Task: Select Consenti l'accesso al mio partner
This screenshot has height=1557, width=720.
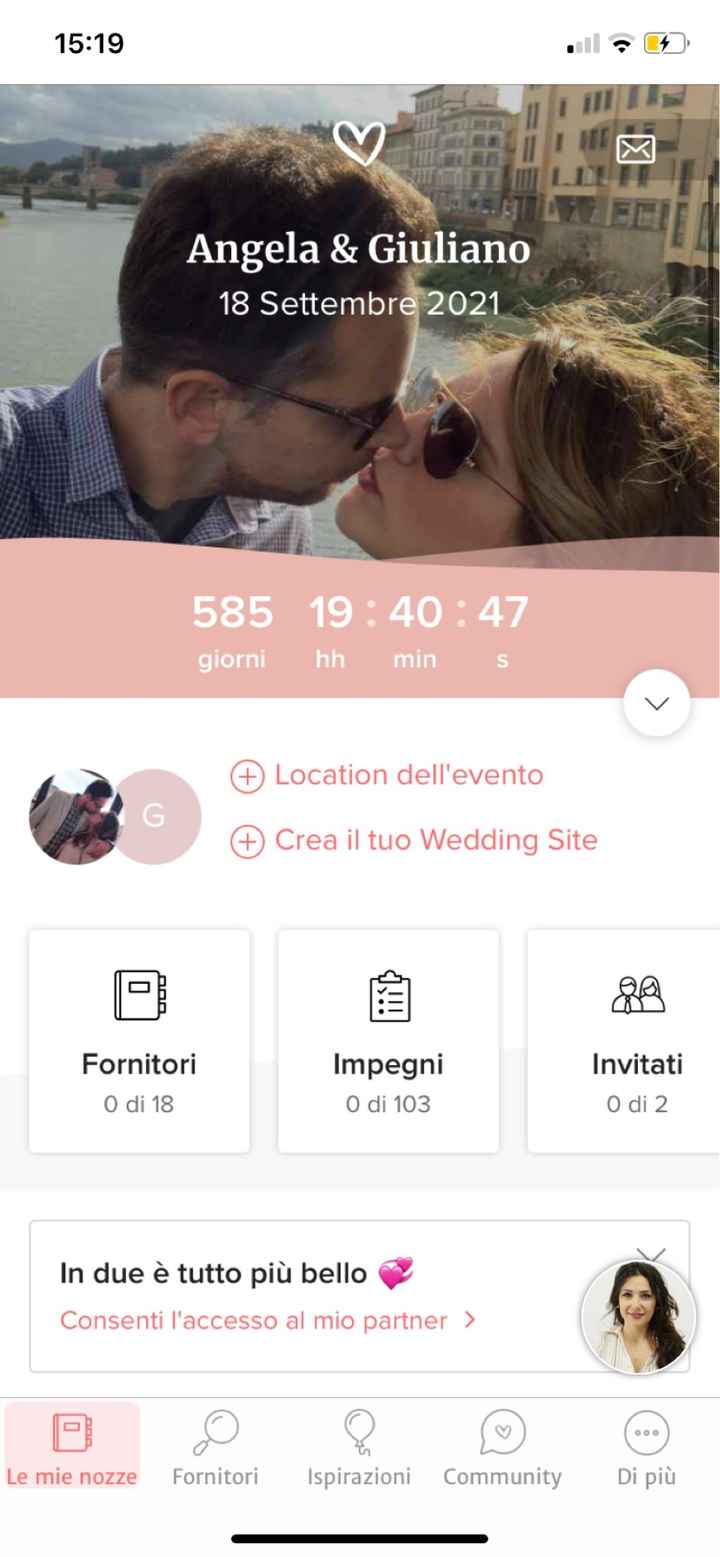Action: (x=254, y=1320)
